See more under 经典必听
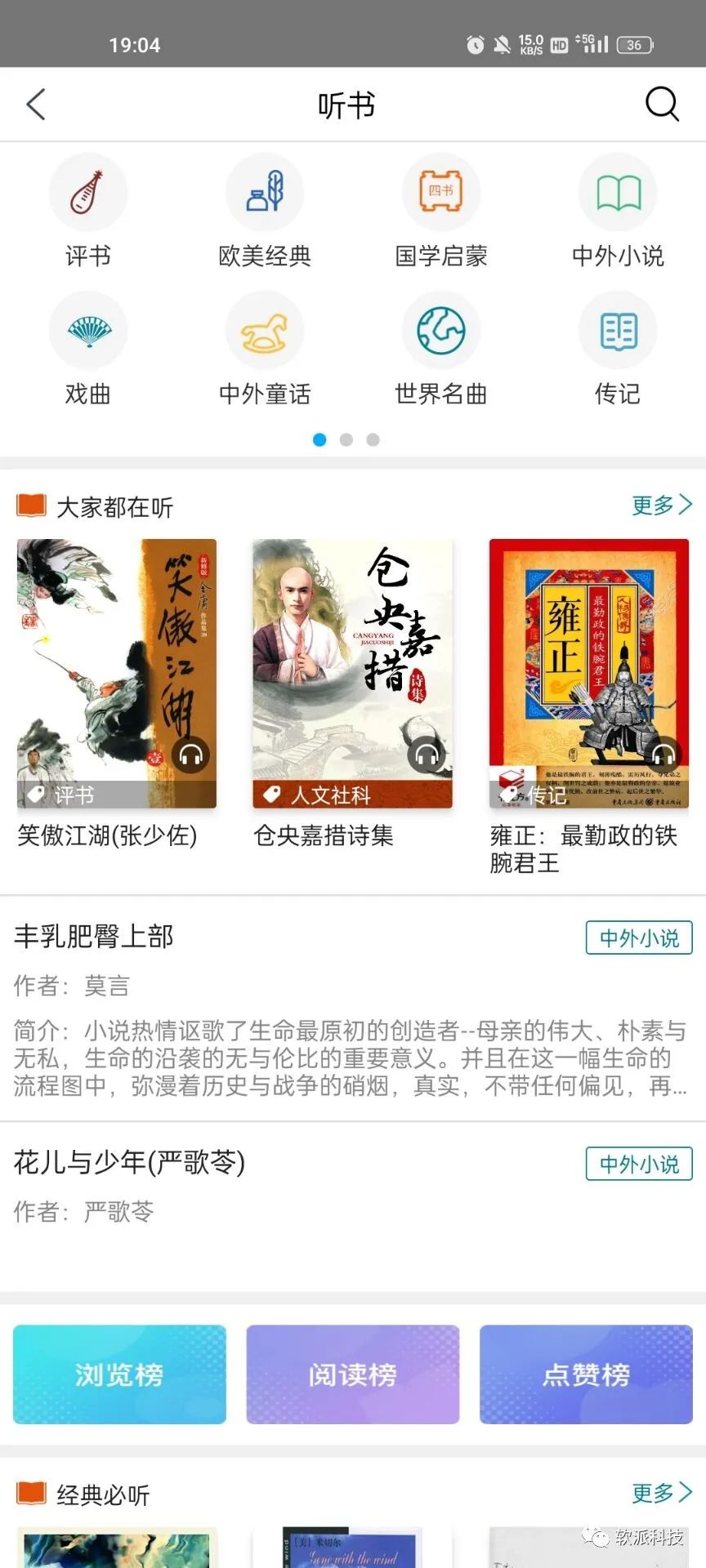The image size is (706, 1568). 661,1493
